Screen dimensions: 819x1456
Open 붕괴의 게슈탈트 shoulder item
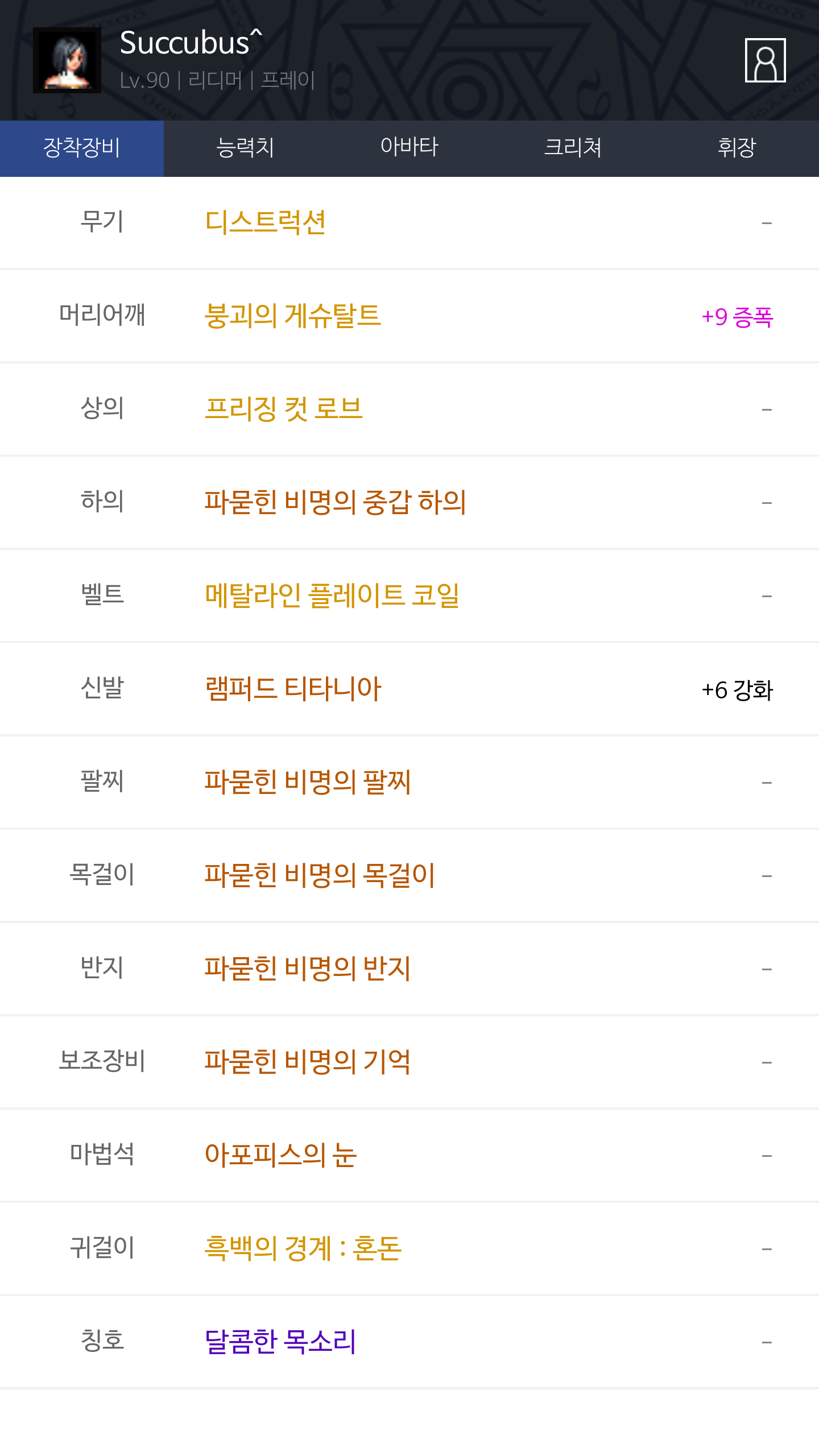coord(292,316)
